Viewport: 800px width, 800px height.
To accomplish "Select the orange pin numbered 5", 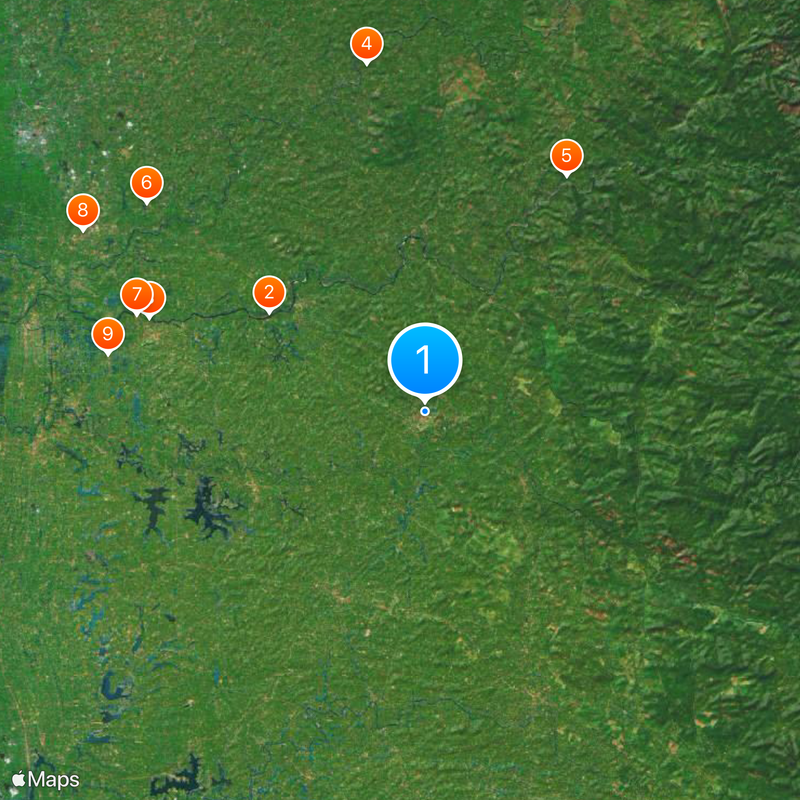I will pos(567,156).
